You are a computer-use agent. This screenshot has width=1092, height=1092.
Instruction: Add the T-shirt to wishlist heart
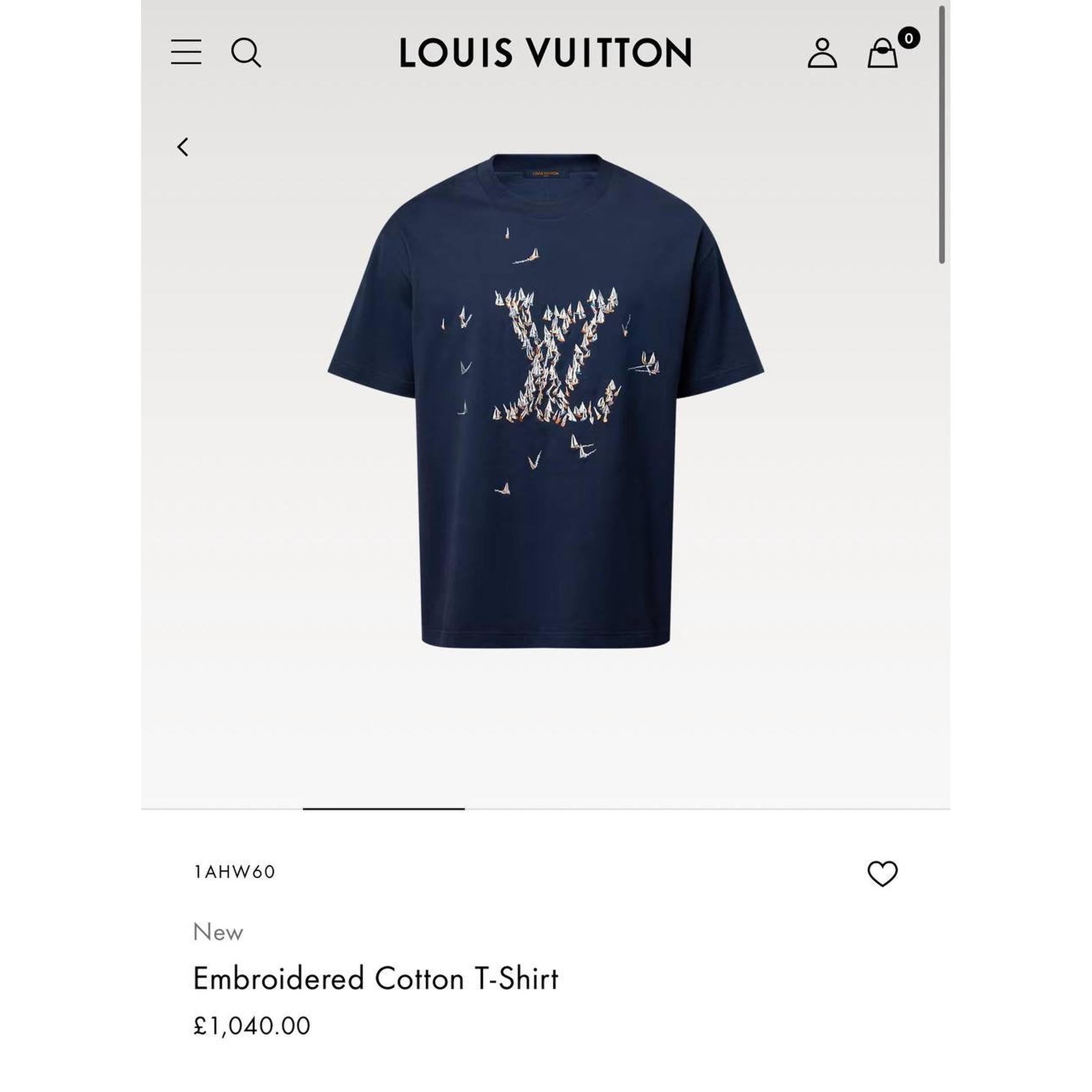882,873
